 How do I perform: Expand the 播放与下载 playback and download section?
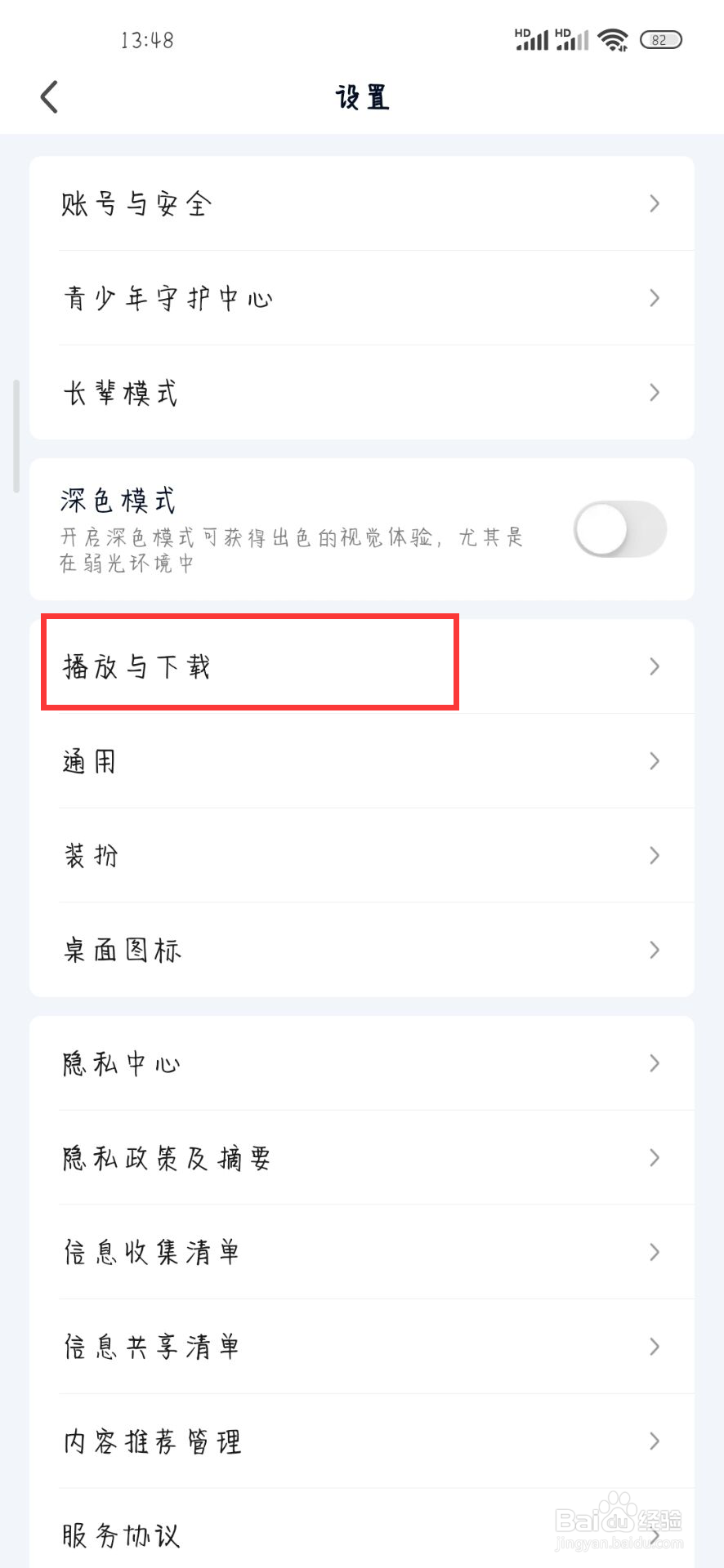362,666
